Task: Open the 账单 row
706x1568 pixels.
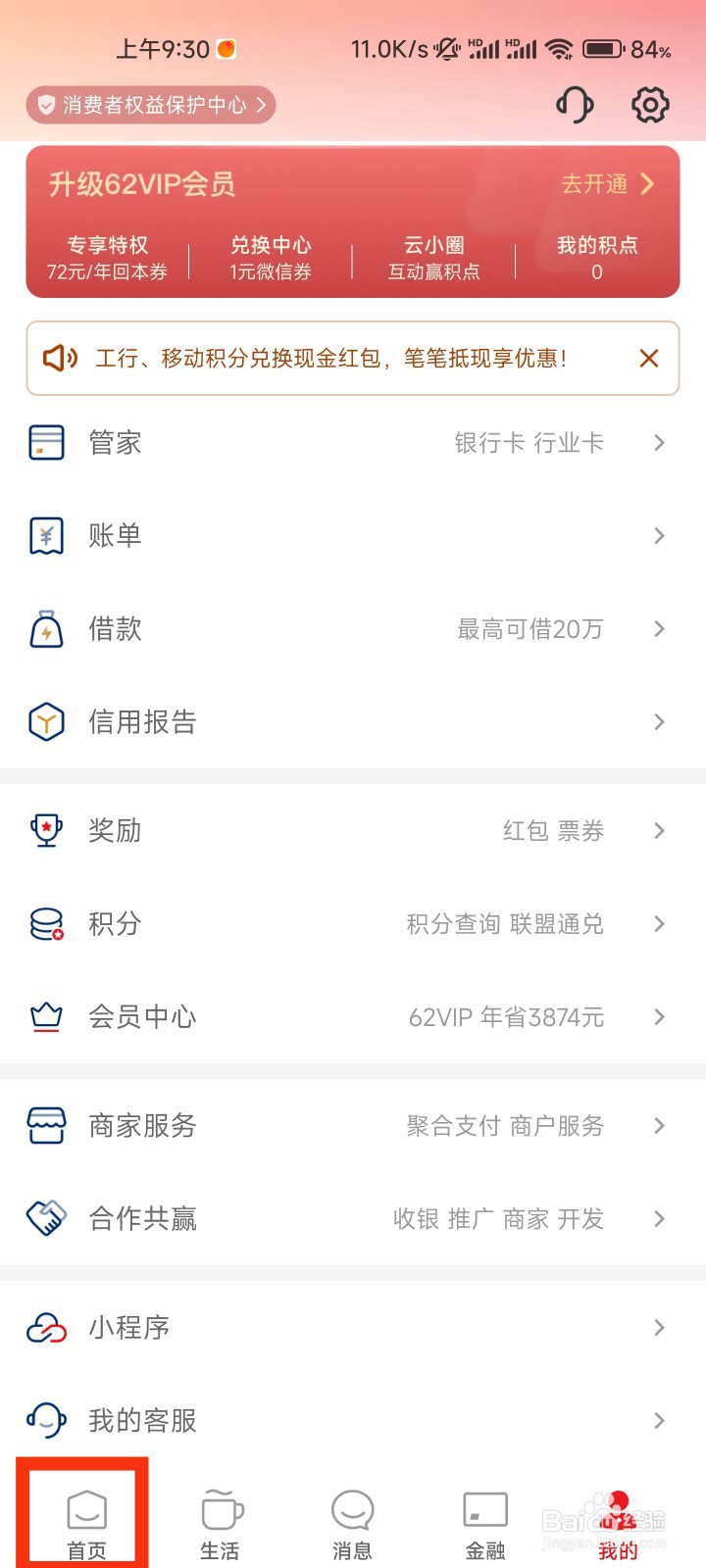Action: pyautogui.click(x=353, y=536)
